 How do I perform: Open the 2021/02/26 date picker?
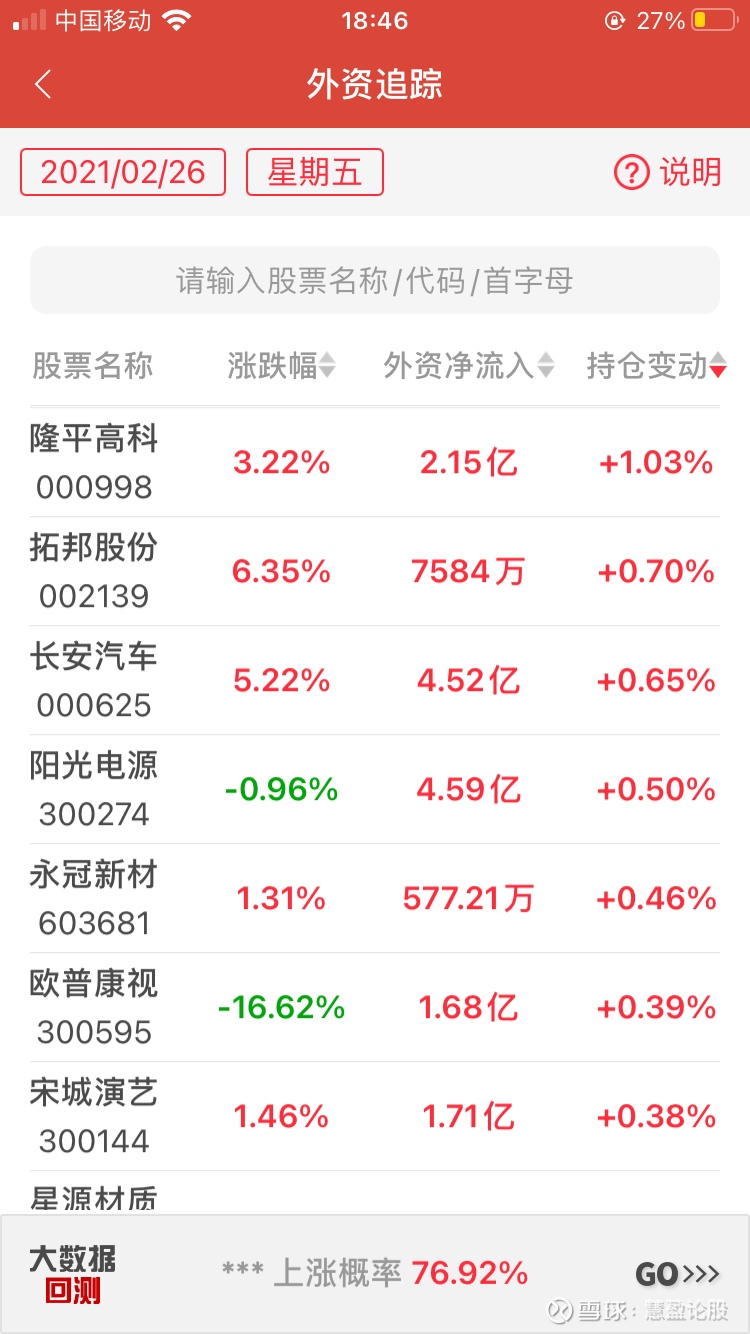(x=123, y=172)
